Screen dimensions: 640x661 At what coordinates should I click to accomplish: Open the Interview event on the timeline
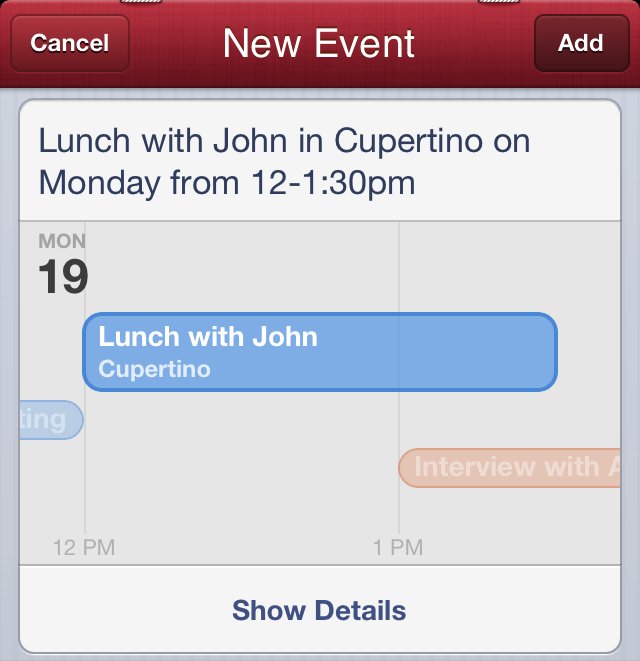510,467
